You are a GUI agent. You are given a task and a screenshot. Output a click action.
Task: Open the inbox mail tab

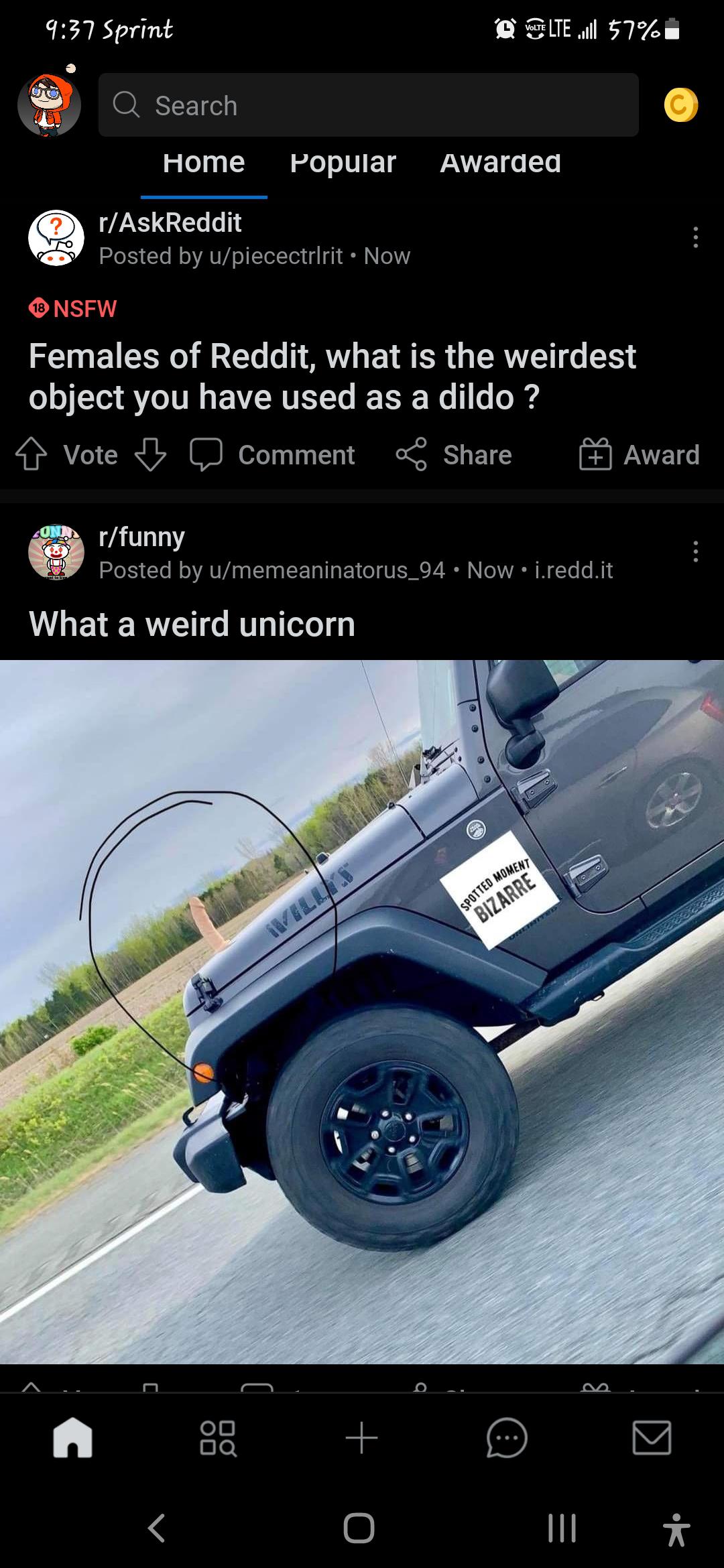pyautogui.click(x=652, y=1438)
